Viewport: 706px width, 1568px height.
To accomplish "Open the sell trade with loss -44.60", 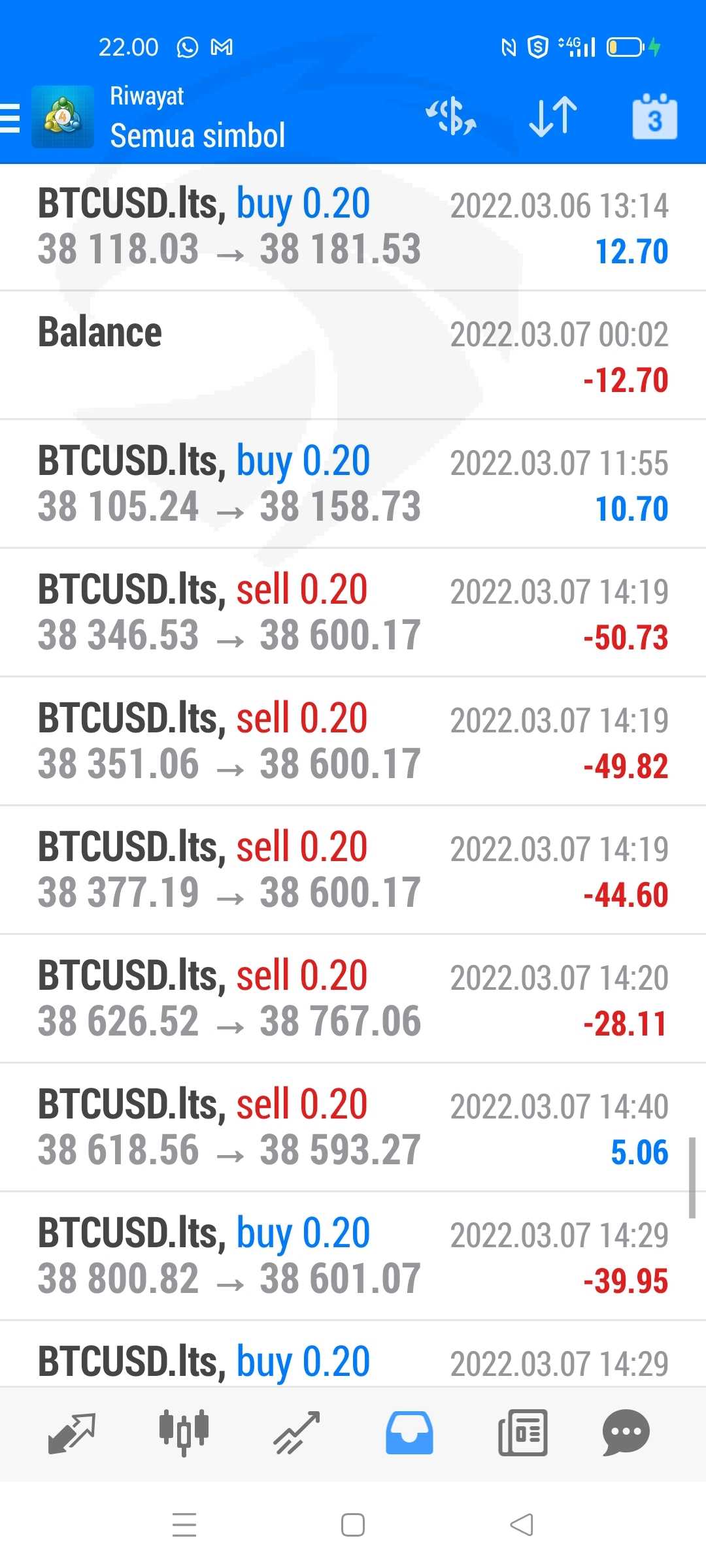I will pos(353,870).
